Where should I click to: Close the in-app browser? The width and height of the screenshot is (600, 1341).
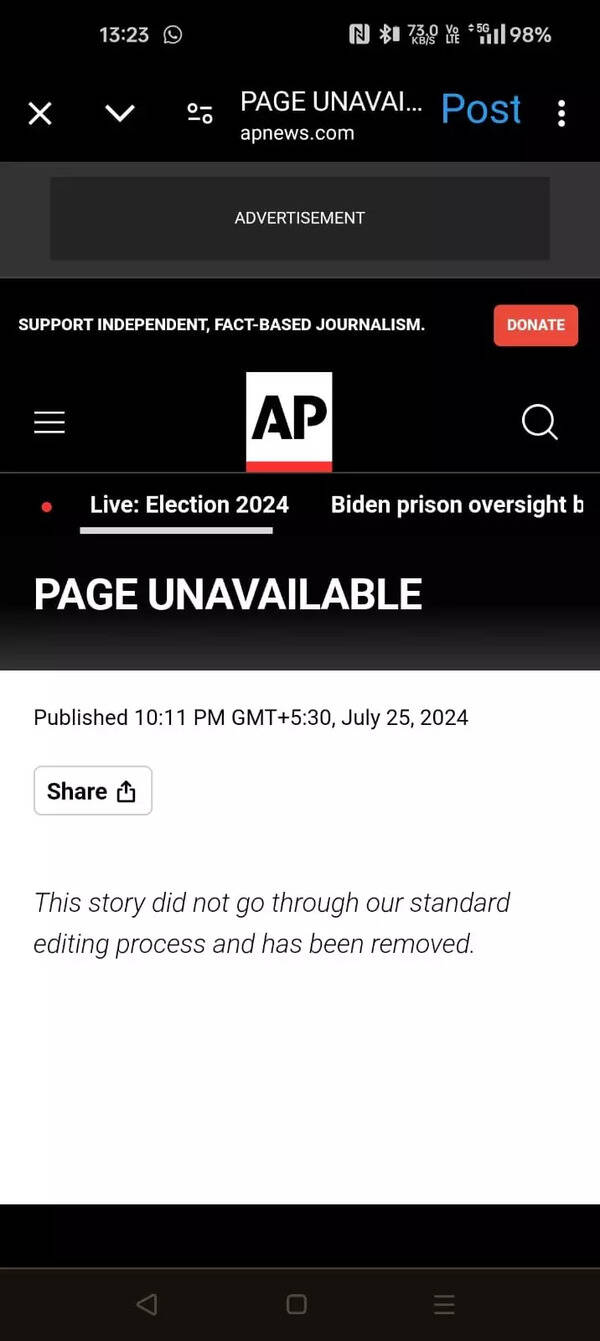coord(40,113)
